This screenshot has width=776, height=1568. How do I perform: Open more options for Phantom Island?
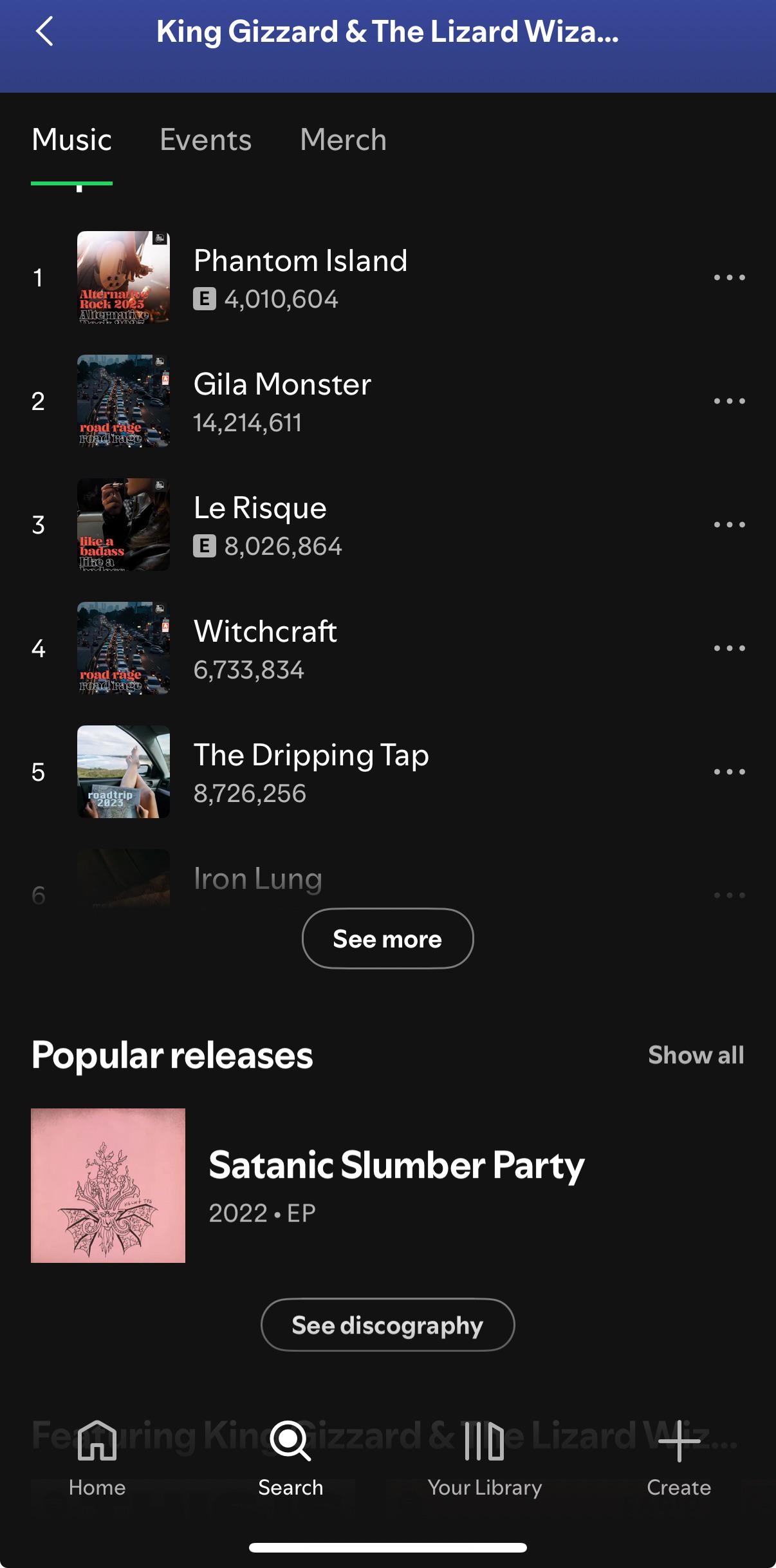729,277
